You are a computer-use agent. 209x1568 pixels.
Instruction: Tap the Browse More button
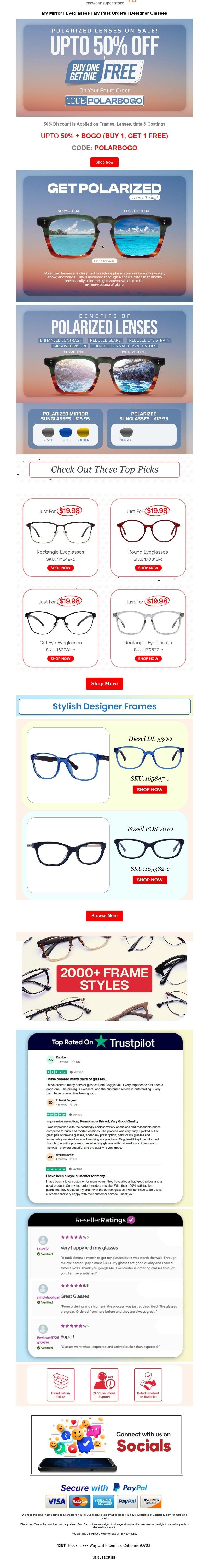104,915
